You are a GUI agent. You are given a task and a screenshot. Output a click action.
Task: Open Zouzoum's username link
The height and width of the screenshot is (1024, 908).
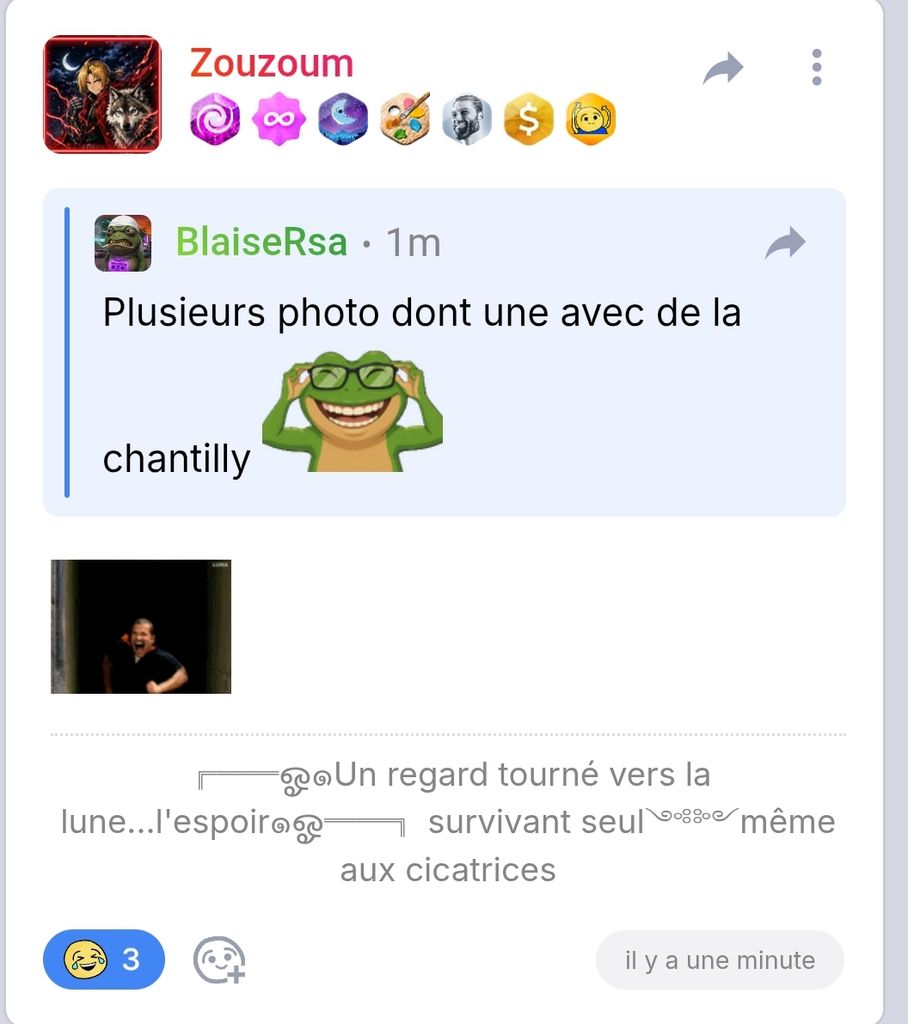click(271, 63)
